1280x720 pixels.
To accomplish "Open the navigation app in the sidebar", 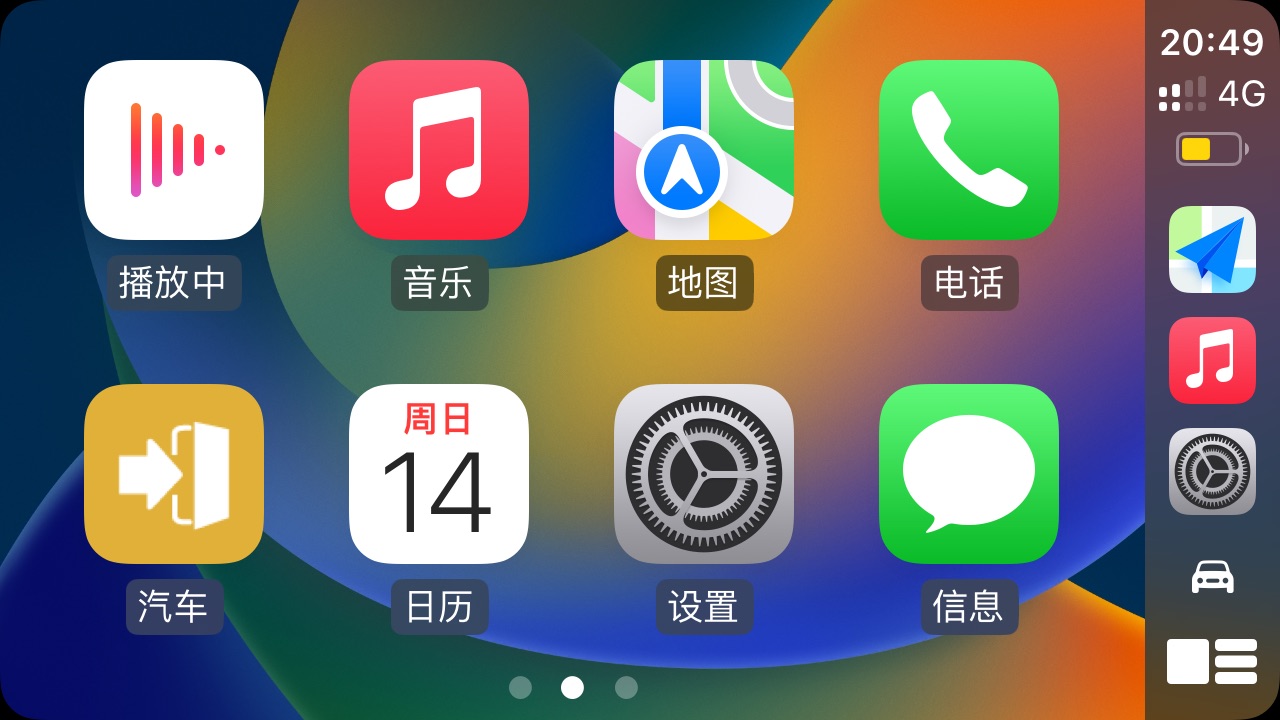I will 1212,249.
